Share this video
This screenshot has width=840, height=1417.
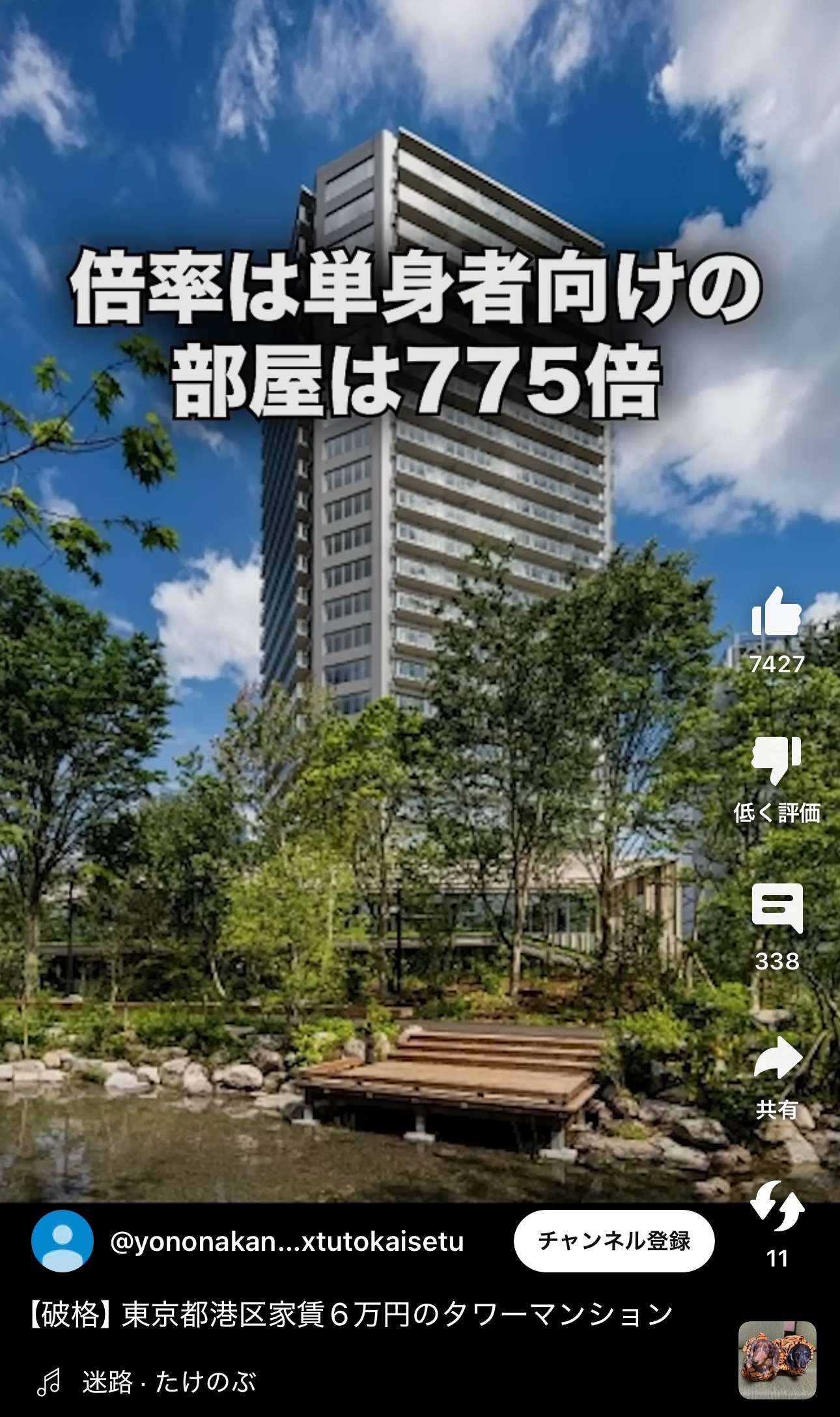(x=777, y=1058)
